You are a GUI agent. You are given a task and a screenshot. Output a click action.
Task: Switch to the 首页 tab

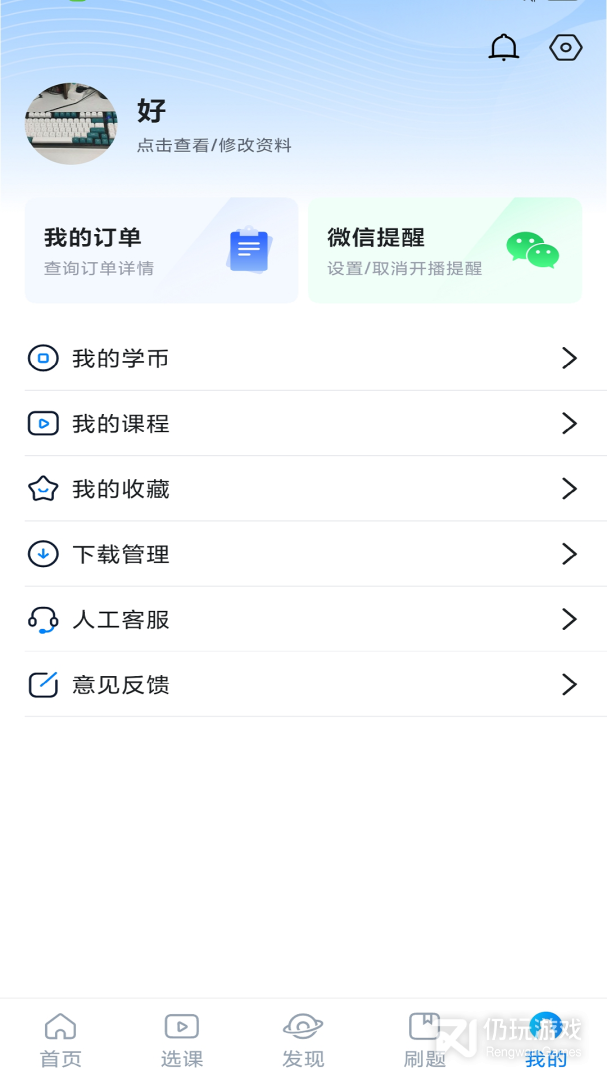point(61,1040)
